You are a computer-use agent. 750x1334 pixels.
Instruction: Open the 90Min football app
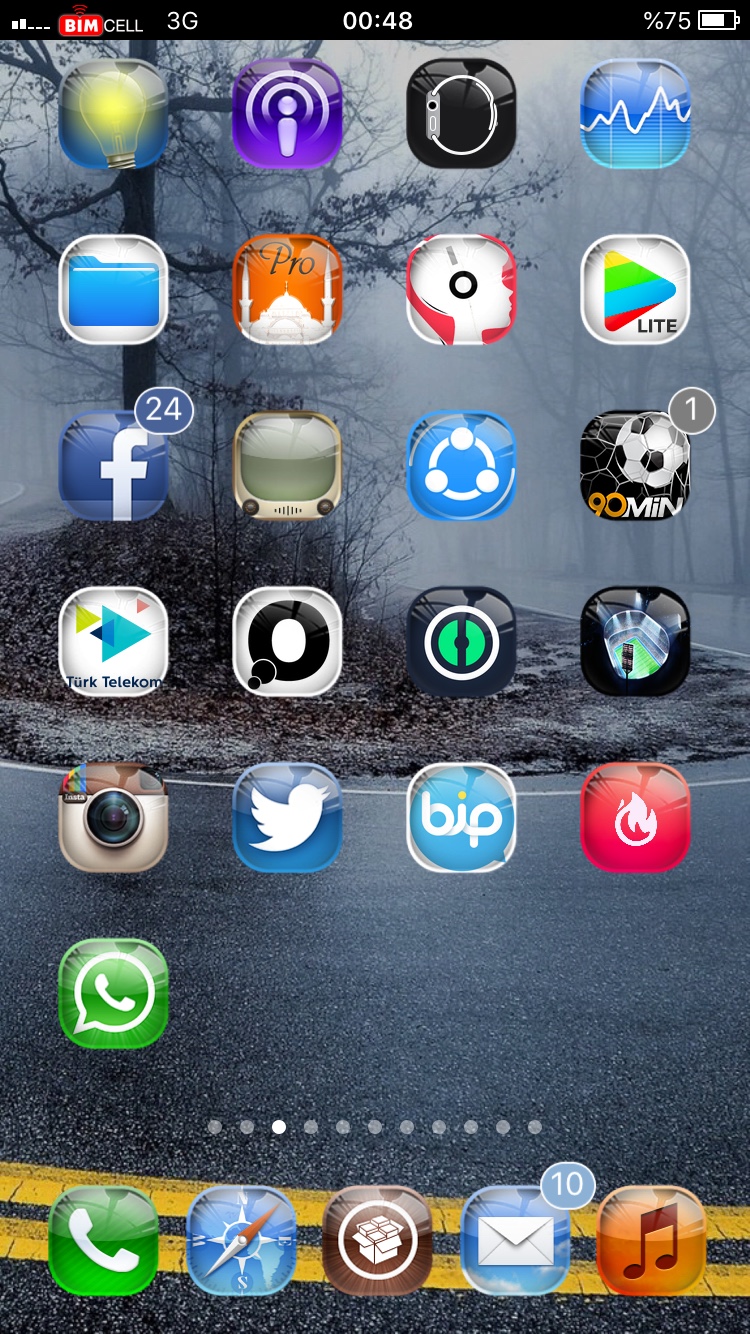[x=635, y=466]
